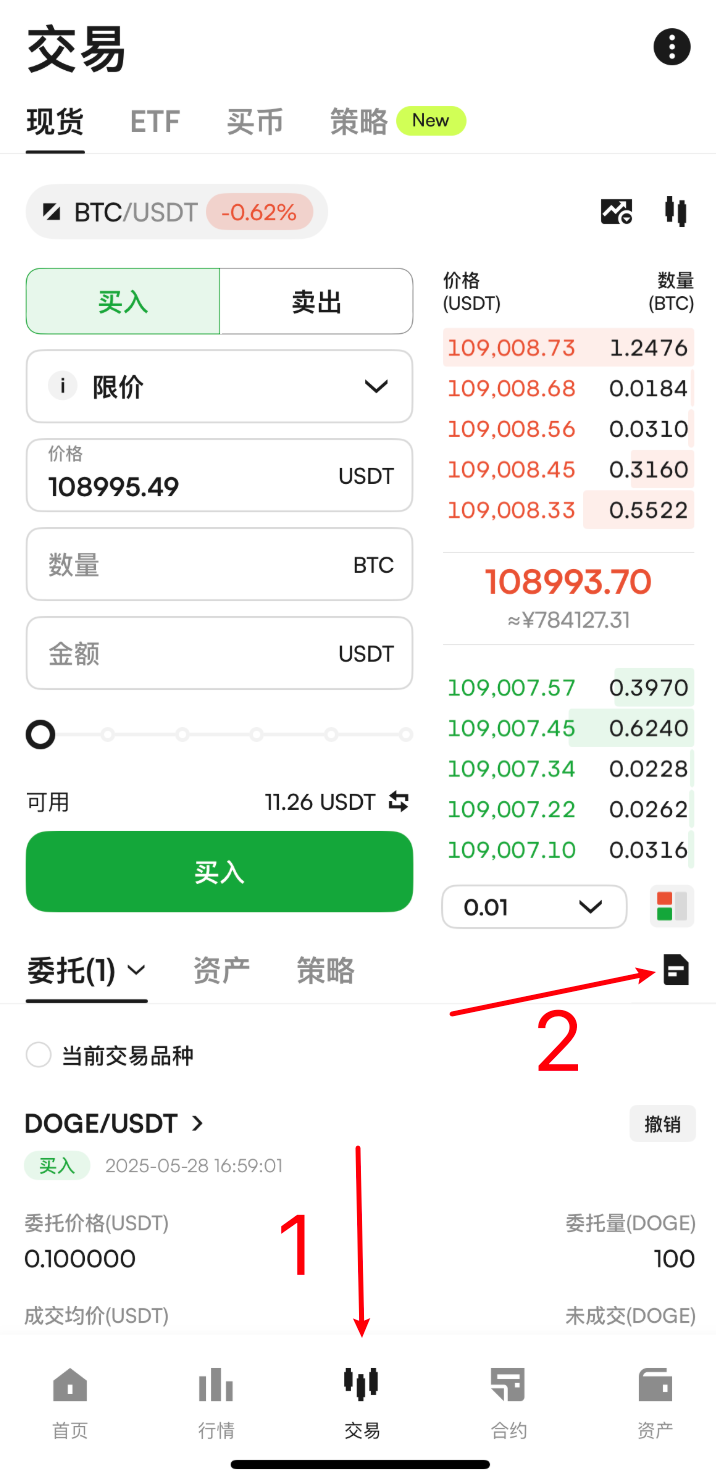This screenshot has height=1476, width=716.
Task: Switch to the ETF tab
Action: pos(155,122)
